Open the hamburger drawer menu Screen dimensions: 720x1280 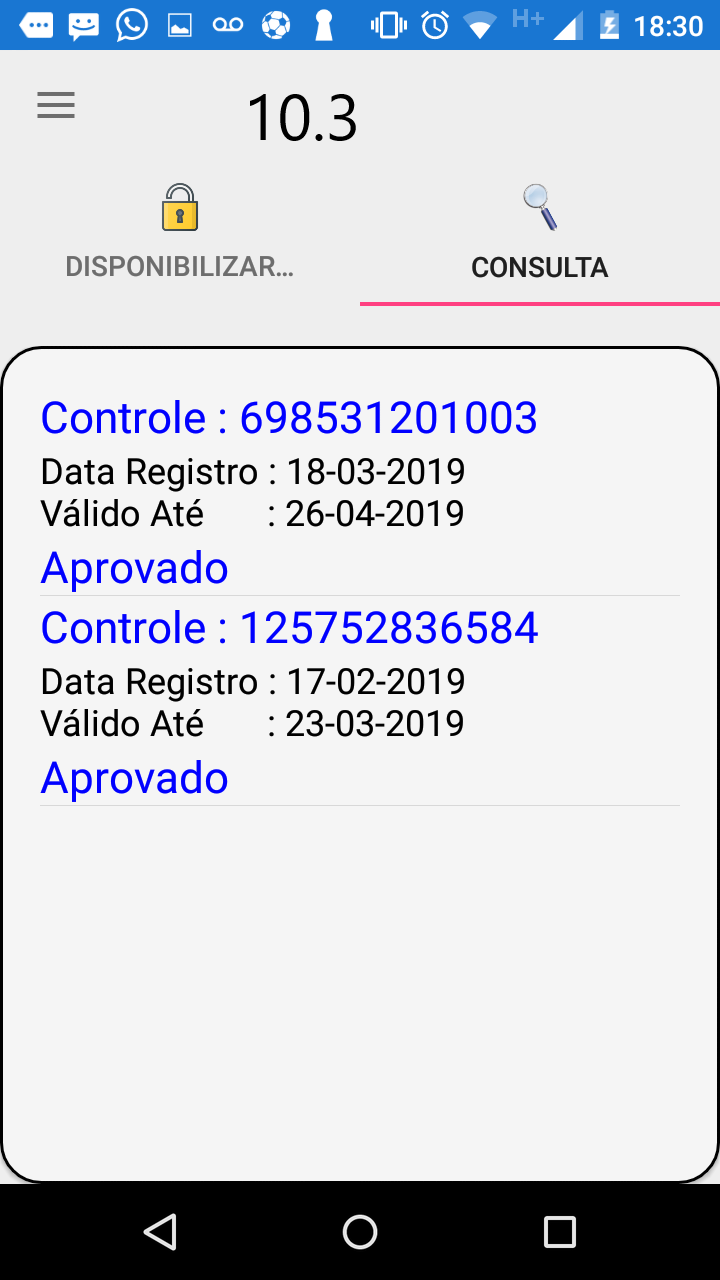pos(56,106)
